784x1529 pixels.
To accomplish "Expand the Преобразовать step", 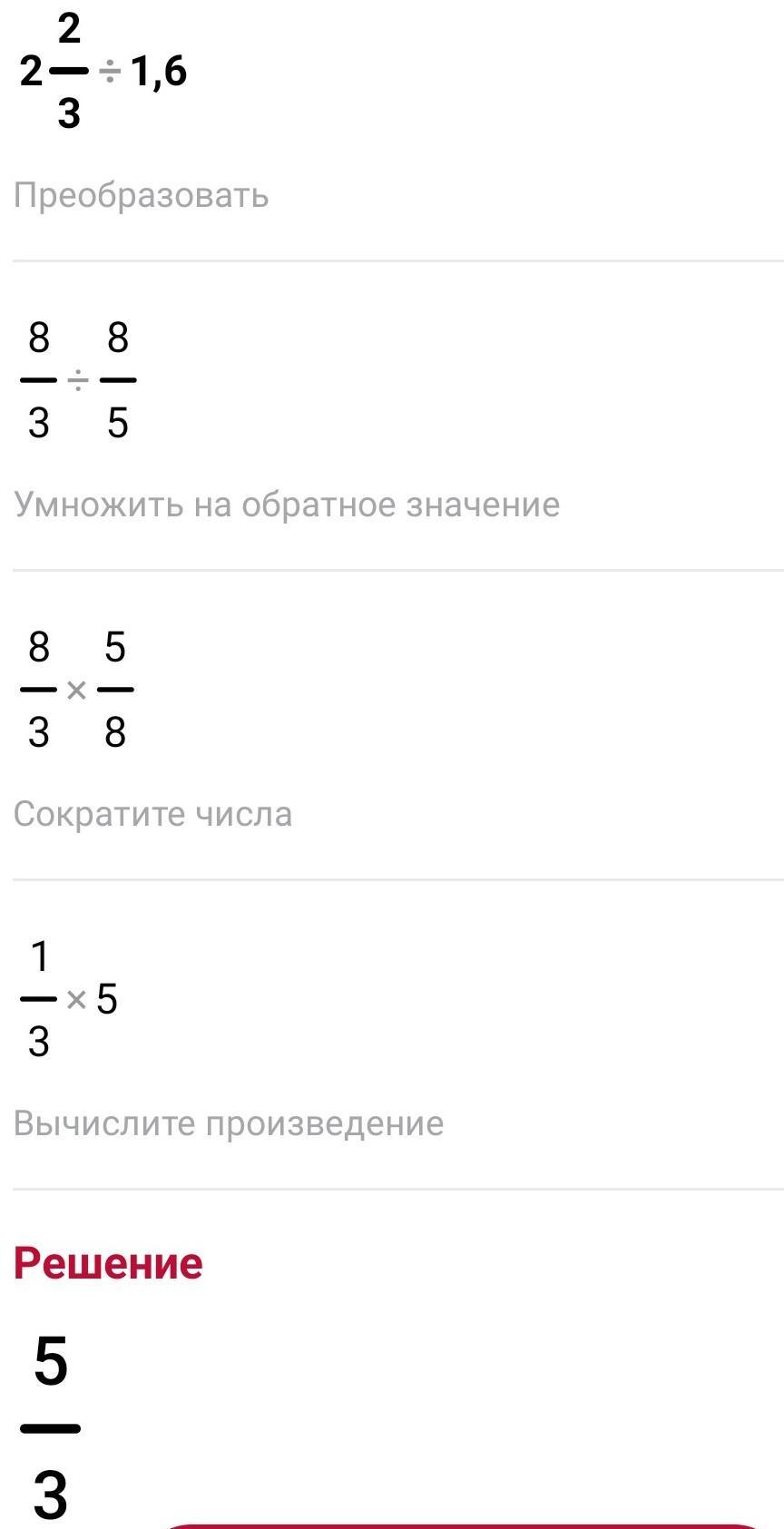I will (141, 195).
